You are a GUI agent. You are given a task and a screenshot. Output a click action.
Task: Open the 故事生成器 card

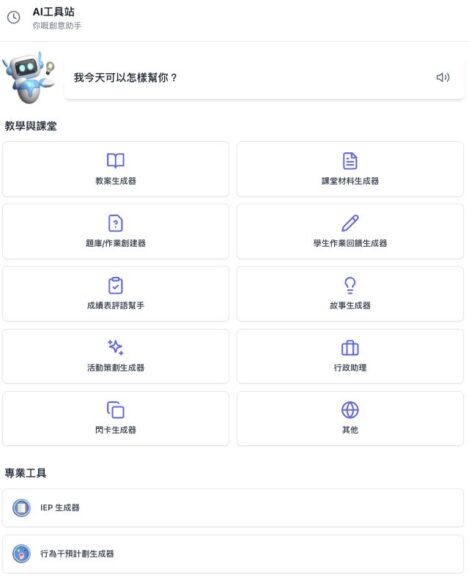coord(350,294)
